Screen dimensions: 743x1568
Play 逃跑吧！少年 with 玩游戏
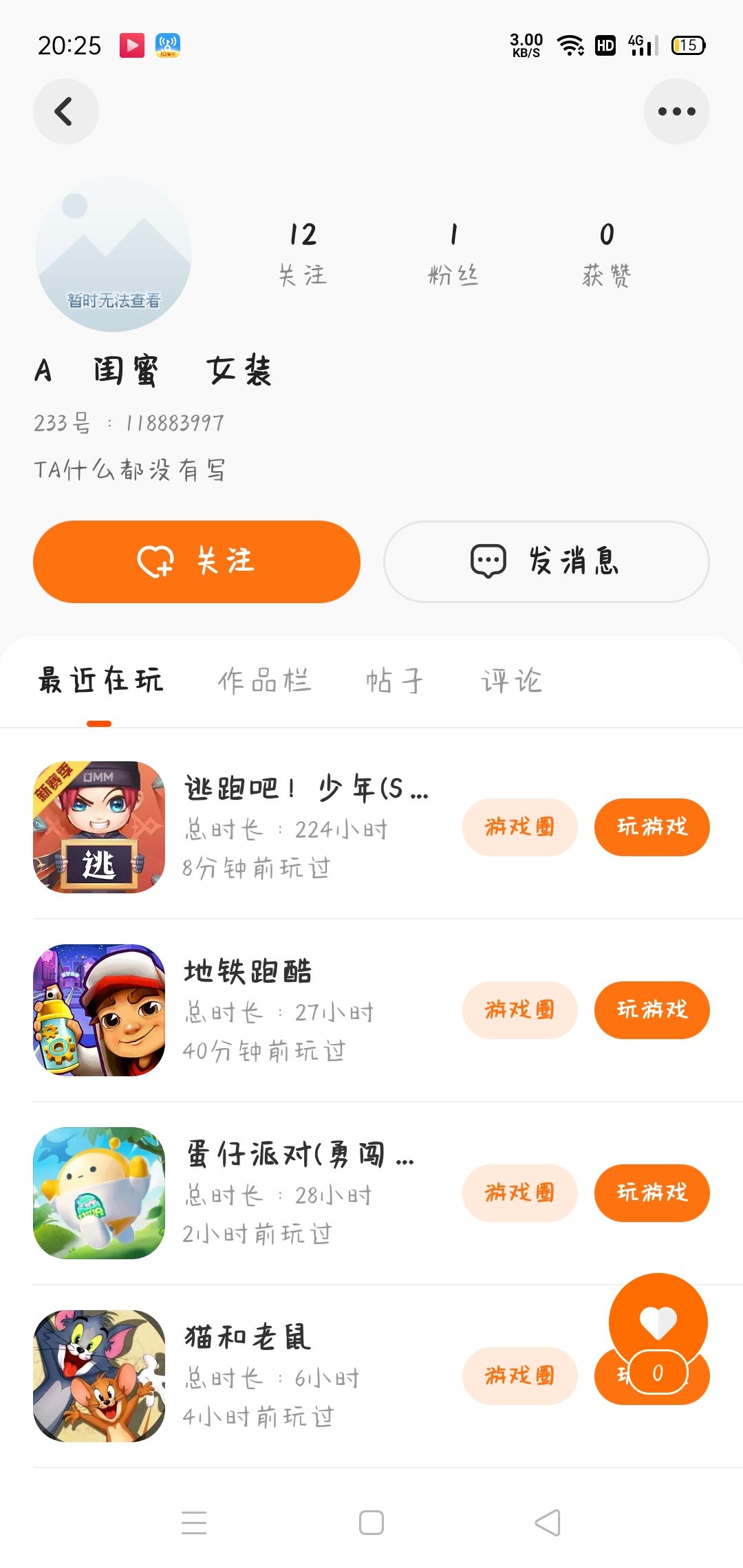652,827
